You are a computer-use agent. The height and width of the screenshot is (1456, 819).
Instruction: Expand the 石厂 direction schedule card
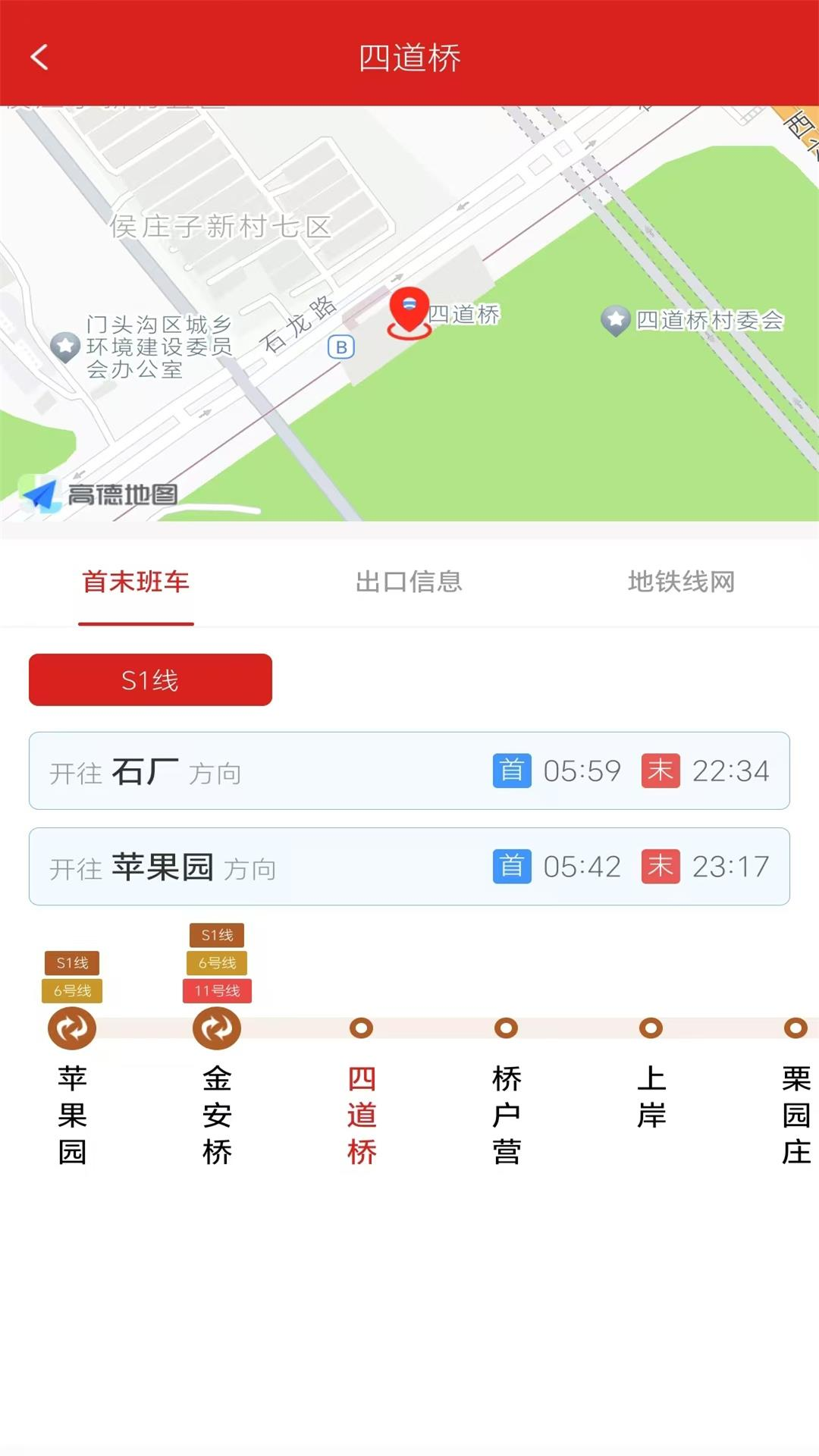(x=409, y=770)
